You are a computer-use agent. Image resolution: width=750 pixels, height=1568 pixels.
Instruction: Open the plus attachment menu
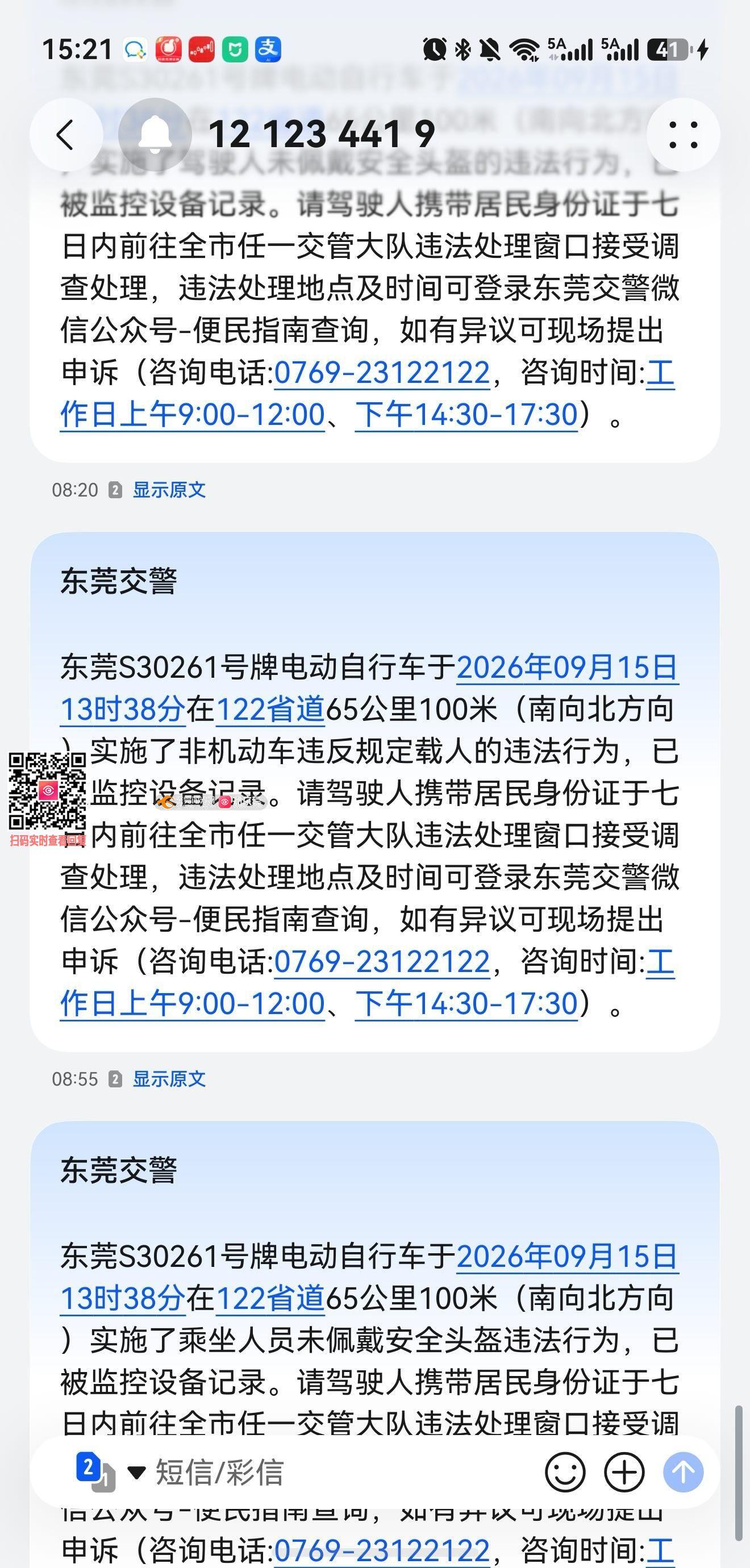pos(624,1473)
